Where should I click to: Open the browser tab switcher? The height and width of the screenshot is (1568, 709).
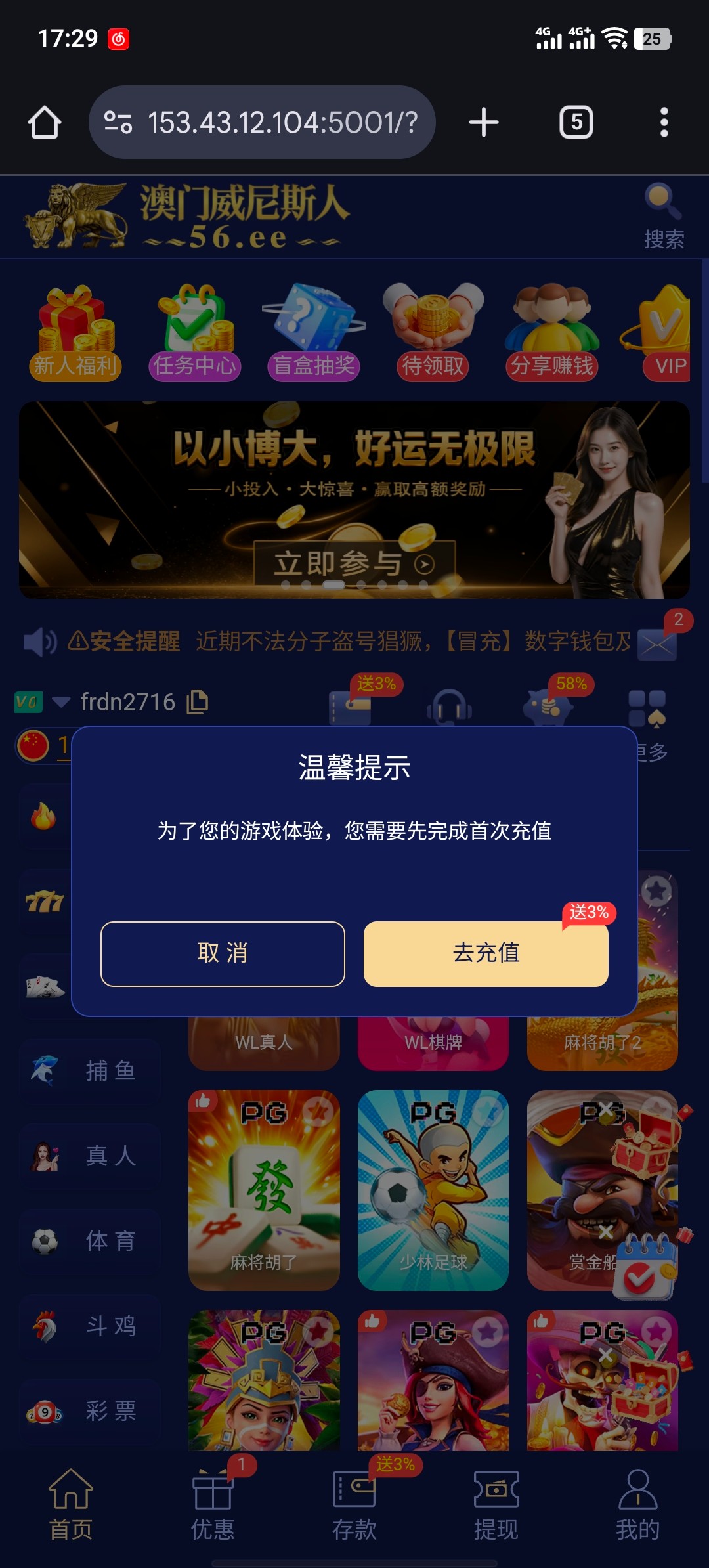[576, 122]
